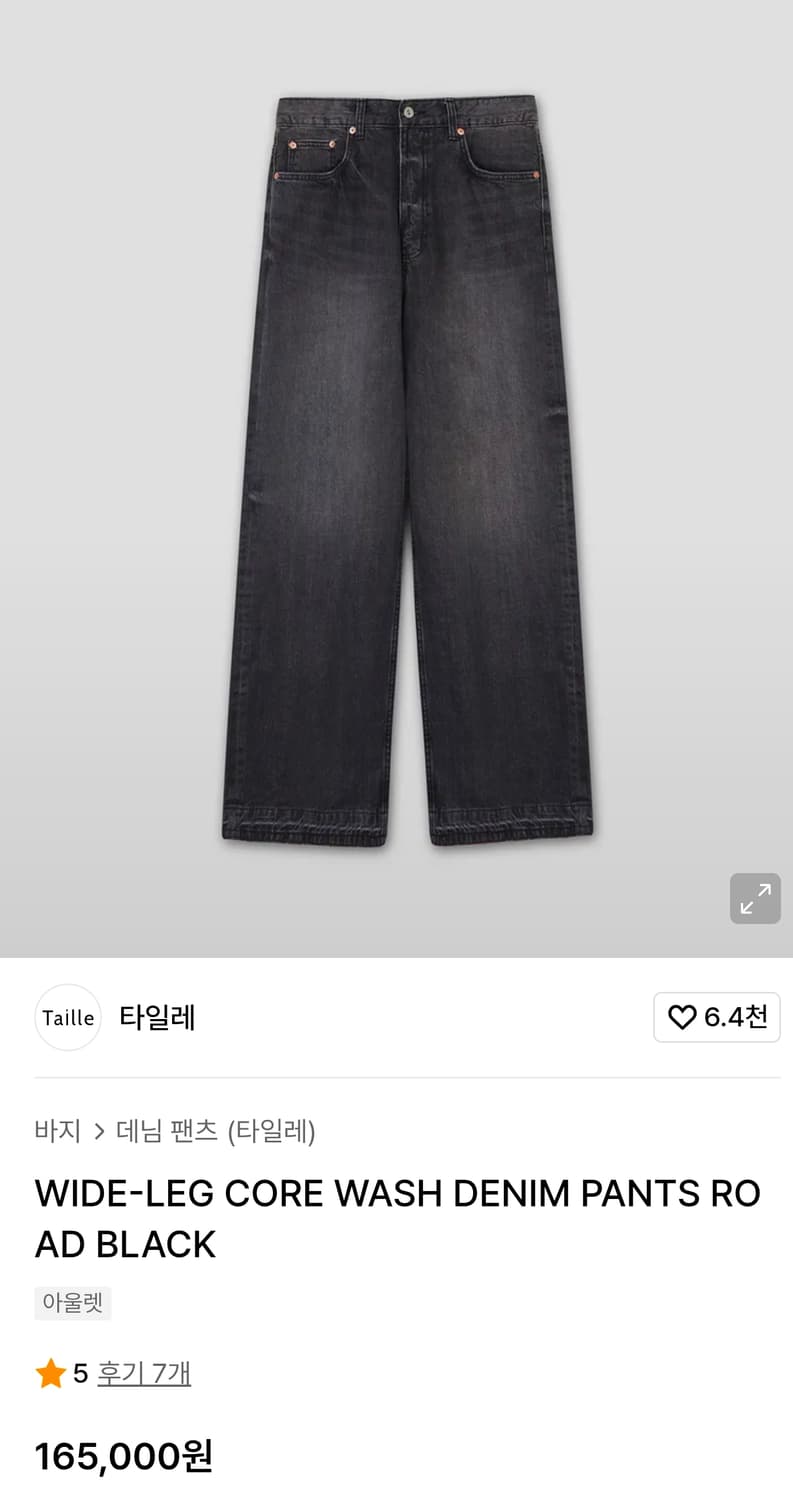Open reviews via the 후기 7개 link
Viewport: 793px width, 1500px height.
pos(144,1373)
